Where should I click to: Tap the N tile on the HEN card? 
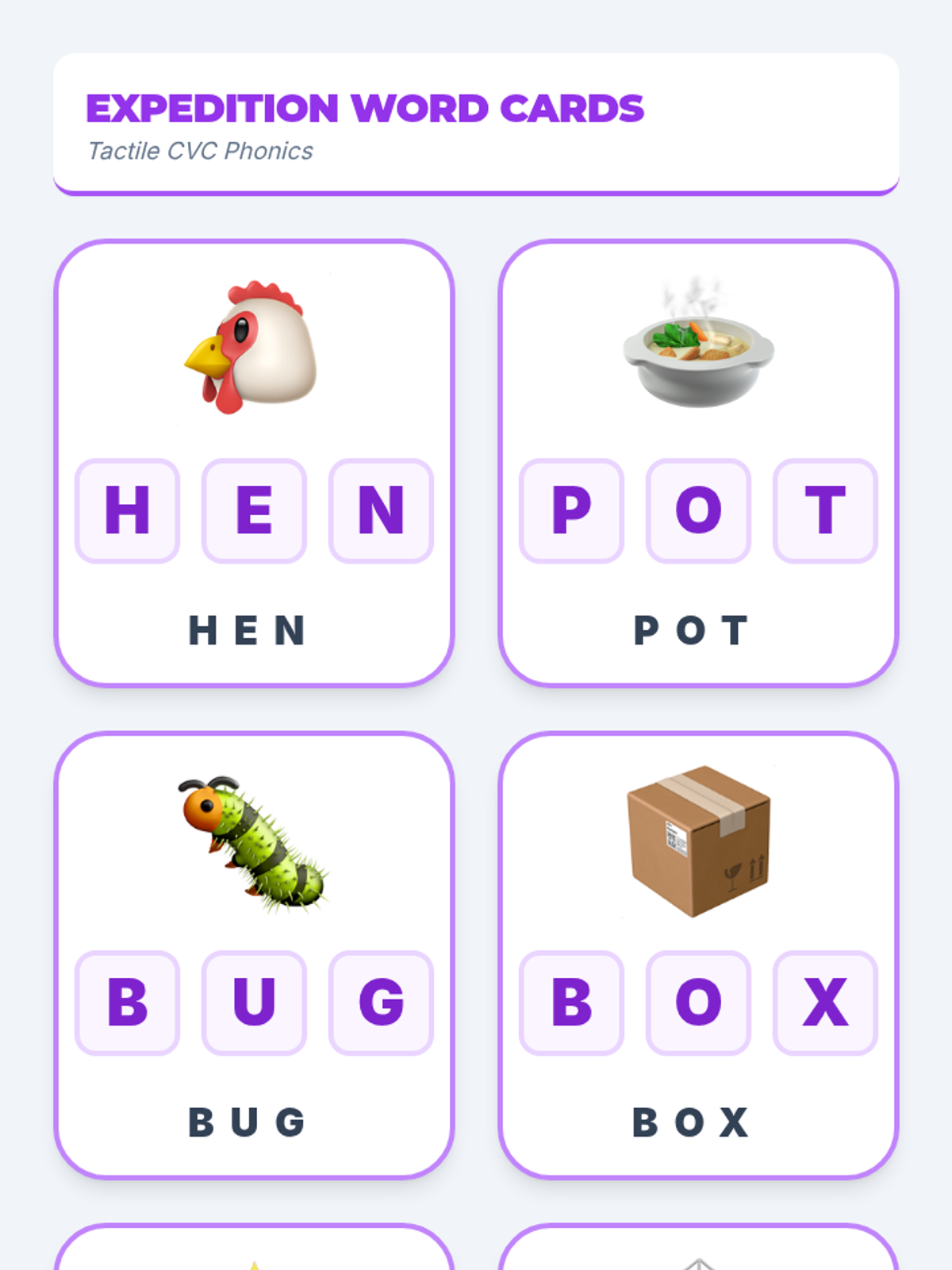381,510
